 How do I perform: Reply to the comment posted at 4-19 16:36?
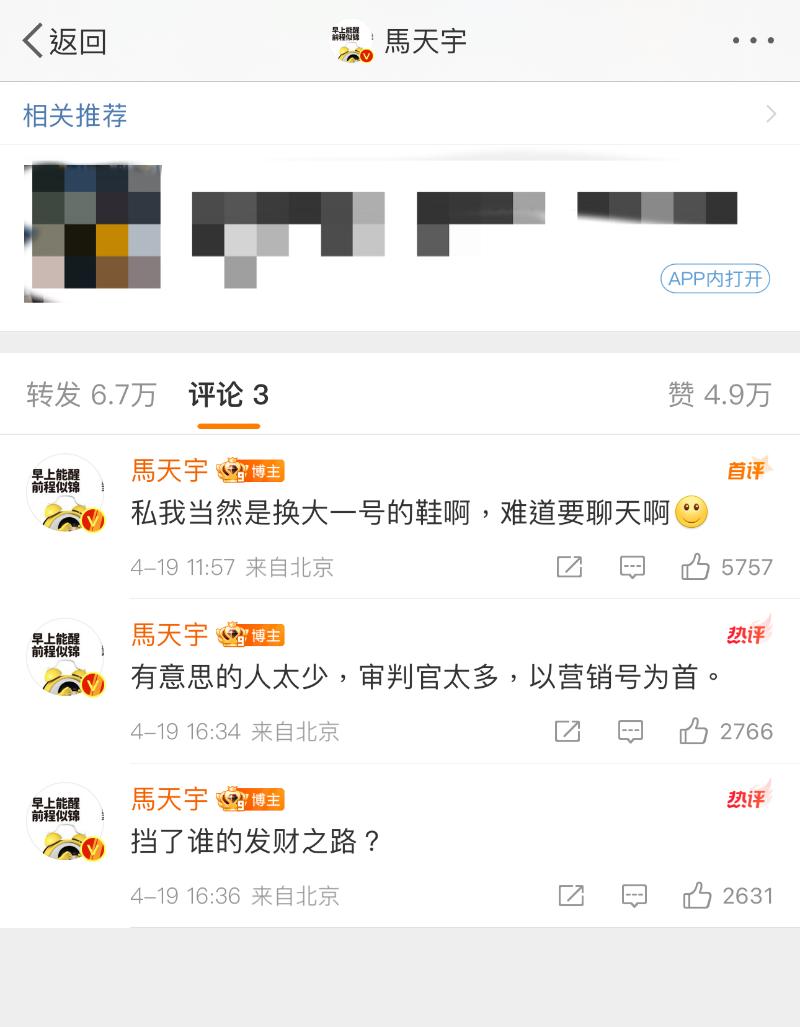pyautogui.click(x=634, y=895)
